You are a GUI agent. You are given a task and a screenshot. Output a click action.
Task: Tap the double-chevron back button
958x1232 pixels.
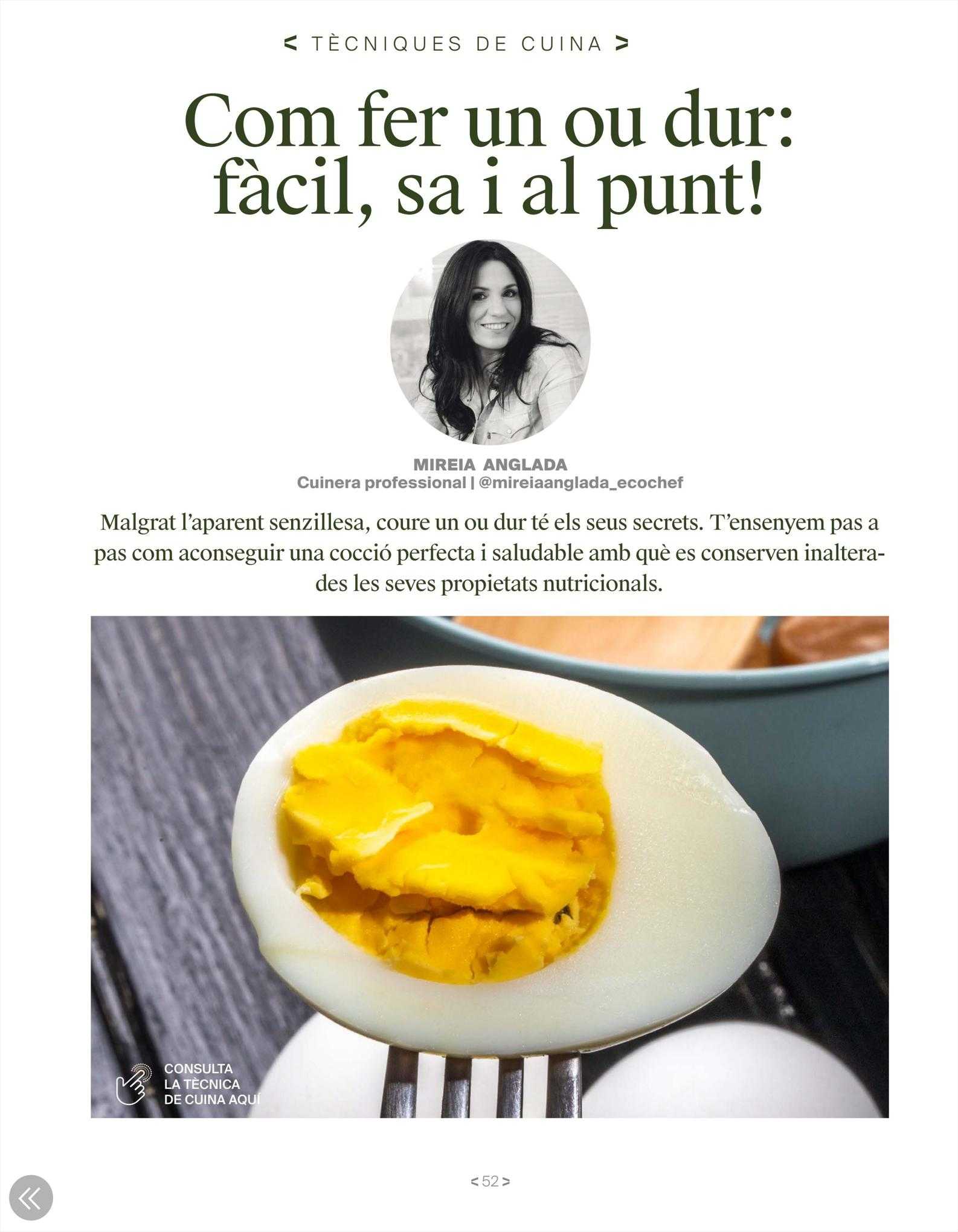coord(30,1197)
